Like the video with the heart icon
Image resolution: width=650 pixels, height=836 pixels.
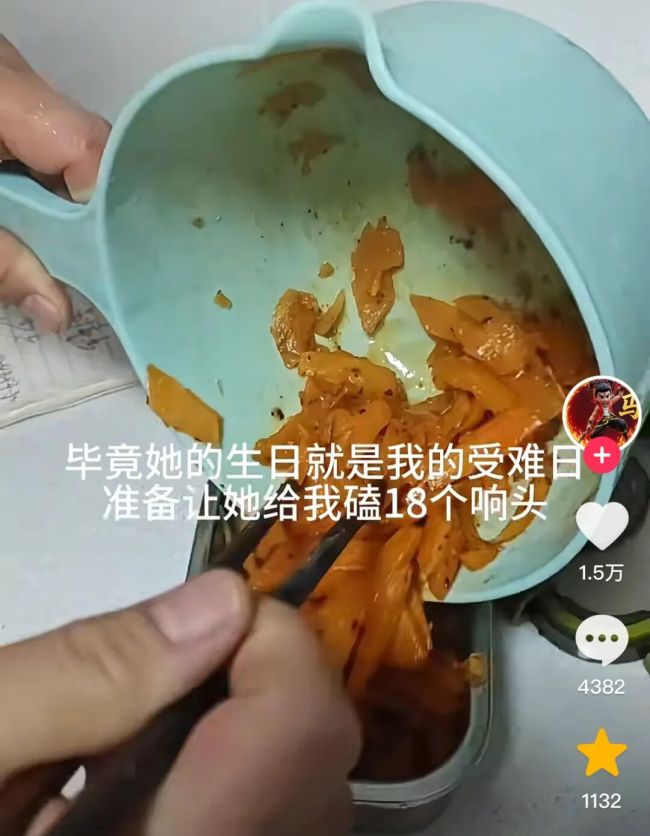(x=603, y=526)
